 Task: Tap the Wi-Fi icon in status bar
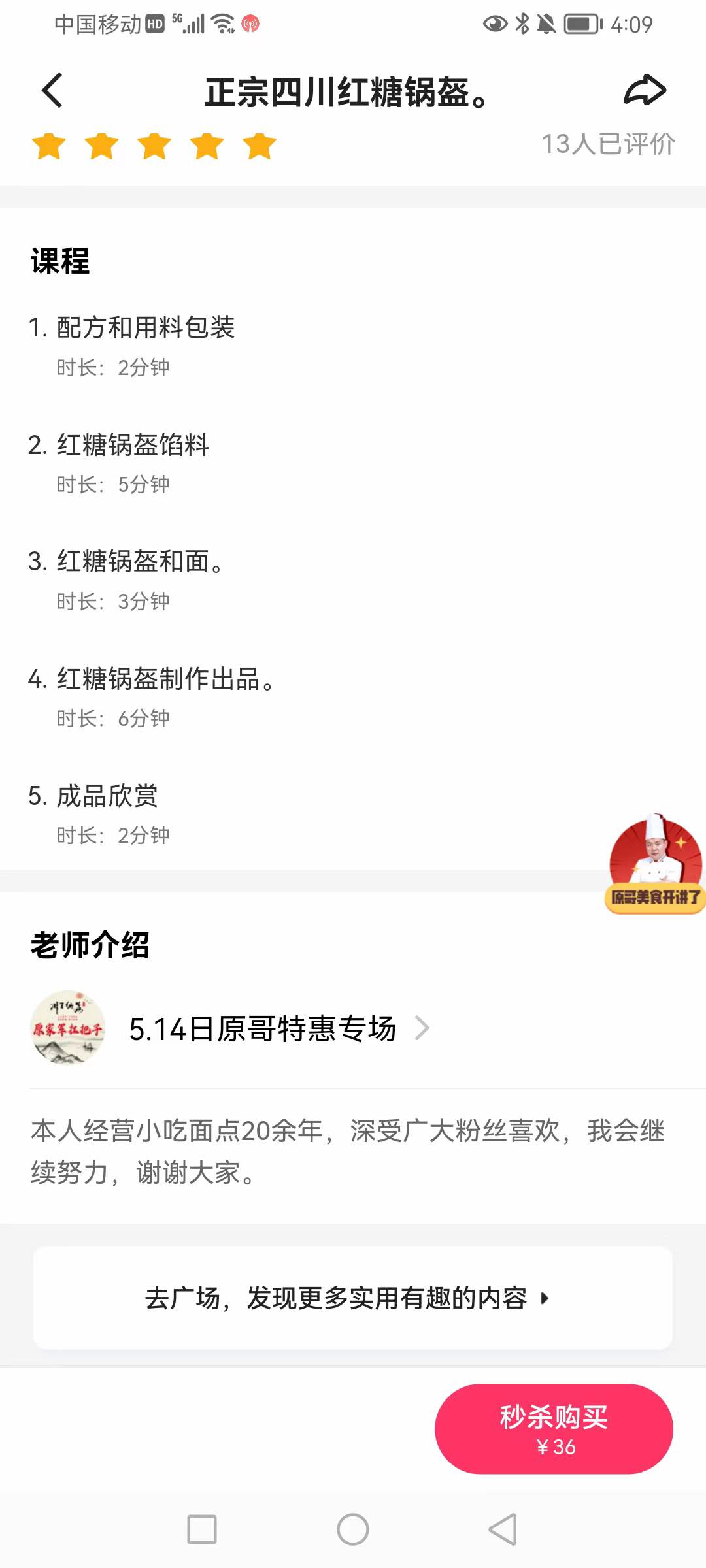[x=224, y=24]
